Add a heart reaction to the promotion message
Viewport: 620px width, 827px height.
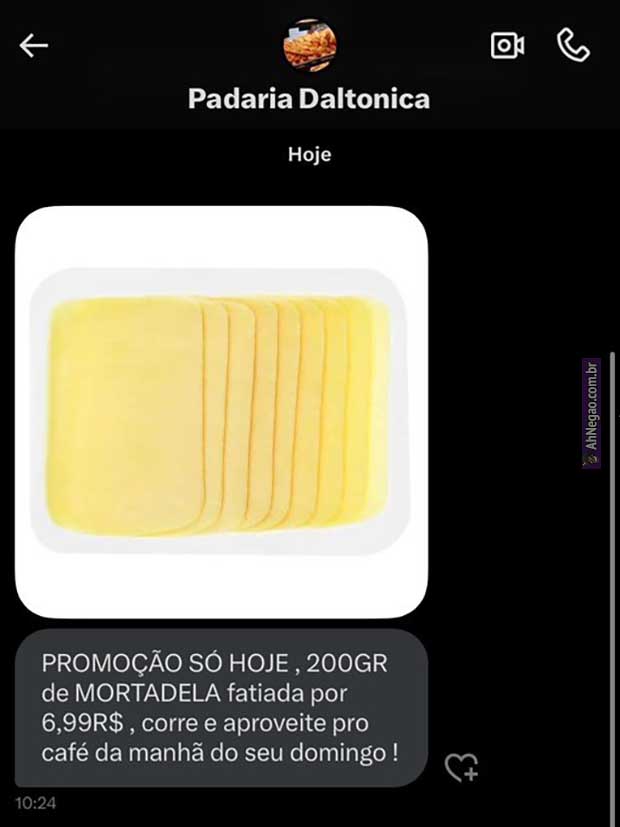coord(461,767)
